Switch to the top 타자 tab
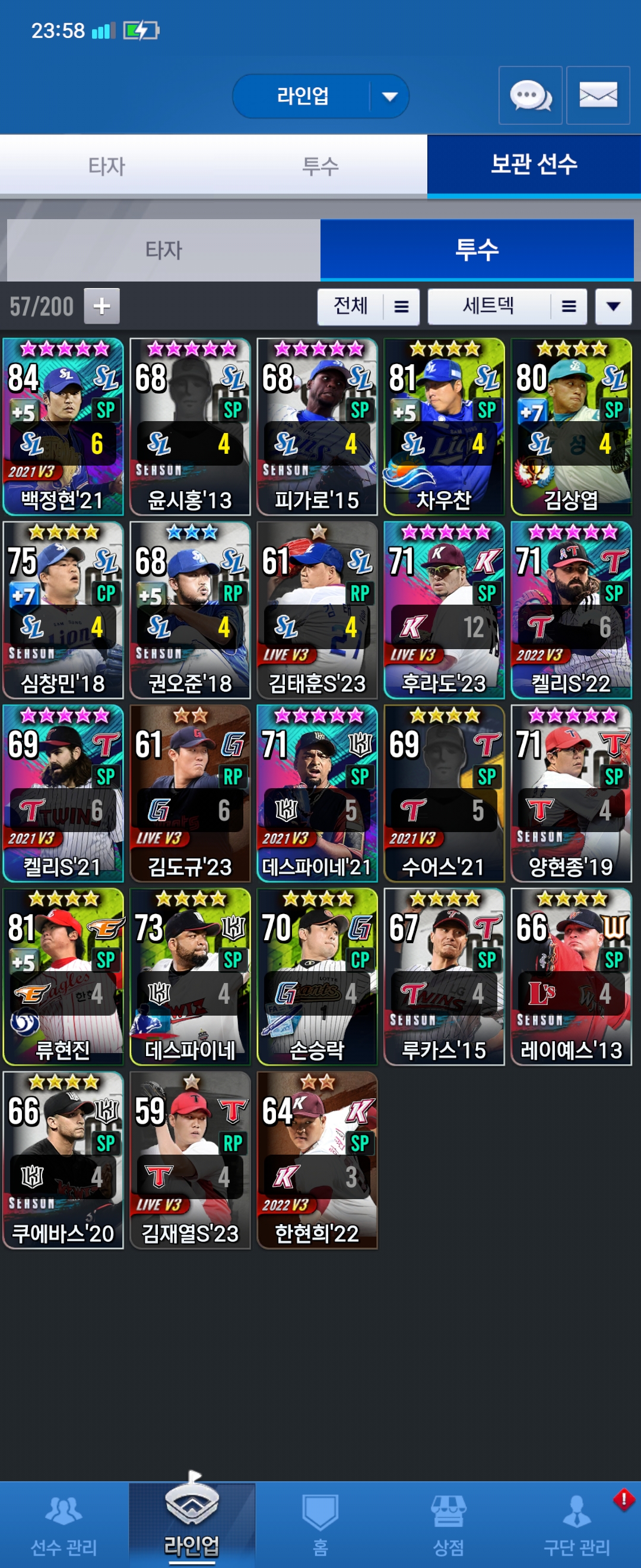 (x=106, y=166)
